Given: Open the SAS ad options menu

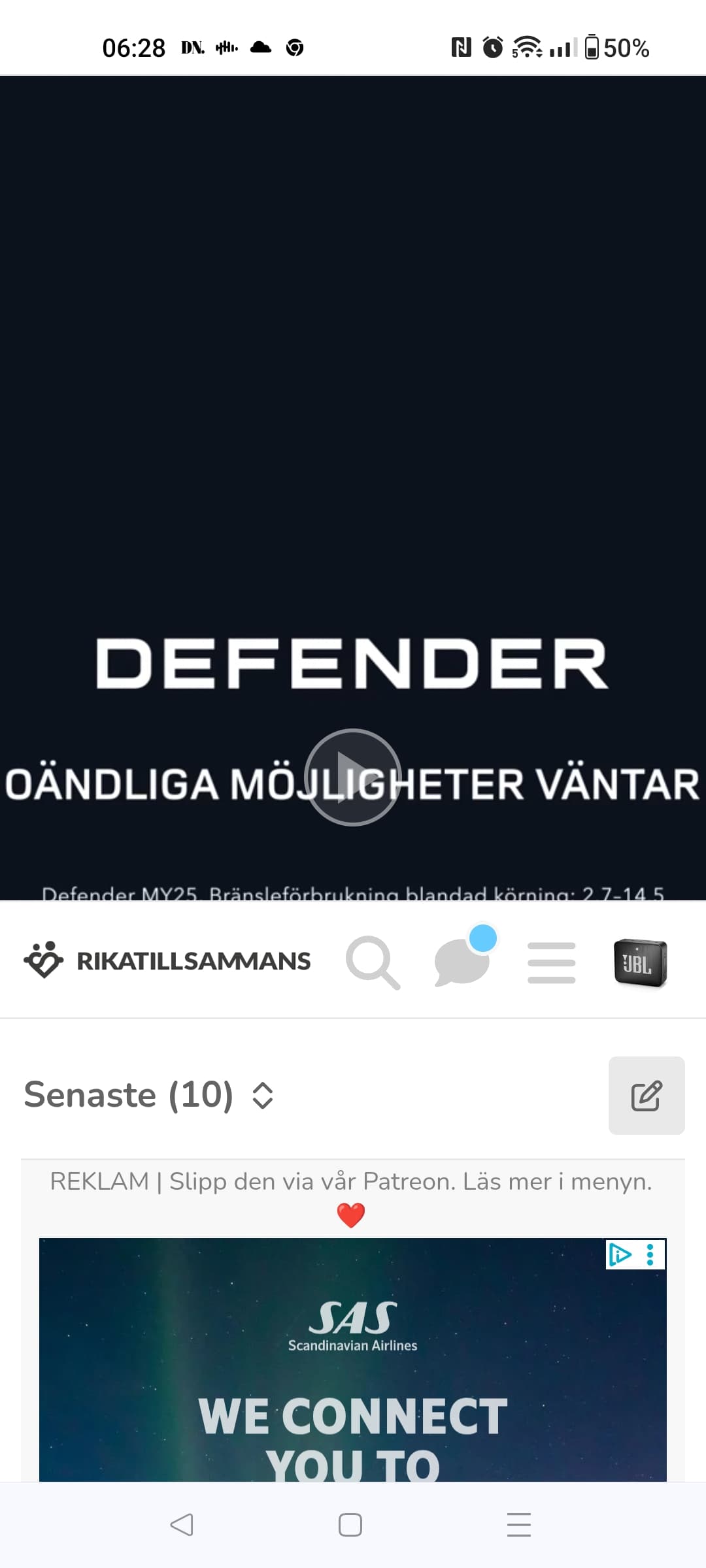Looking at the screenshot, I should pyautogui.click(x=650, y=1254).
